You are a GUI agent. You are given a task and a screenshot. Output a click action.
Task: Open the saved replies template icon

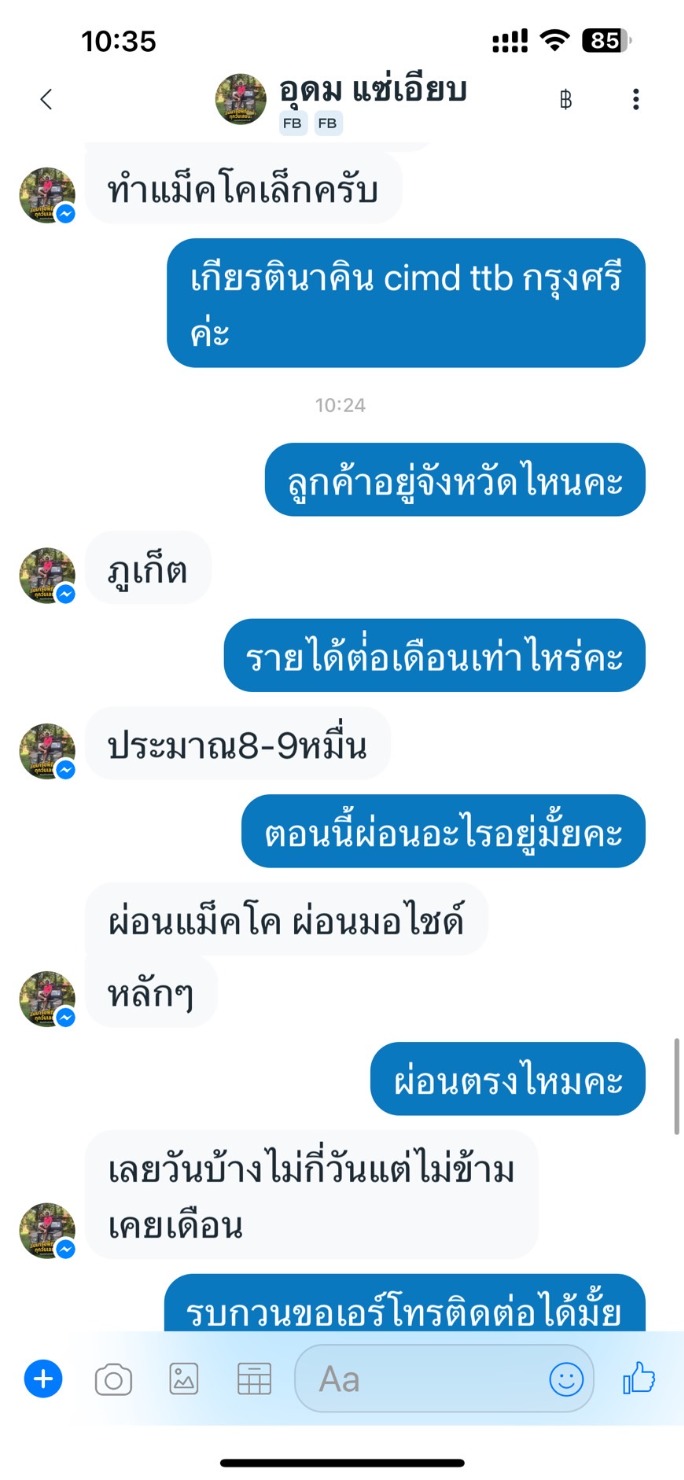tap(254, 1380)
